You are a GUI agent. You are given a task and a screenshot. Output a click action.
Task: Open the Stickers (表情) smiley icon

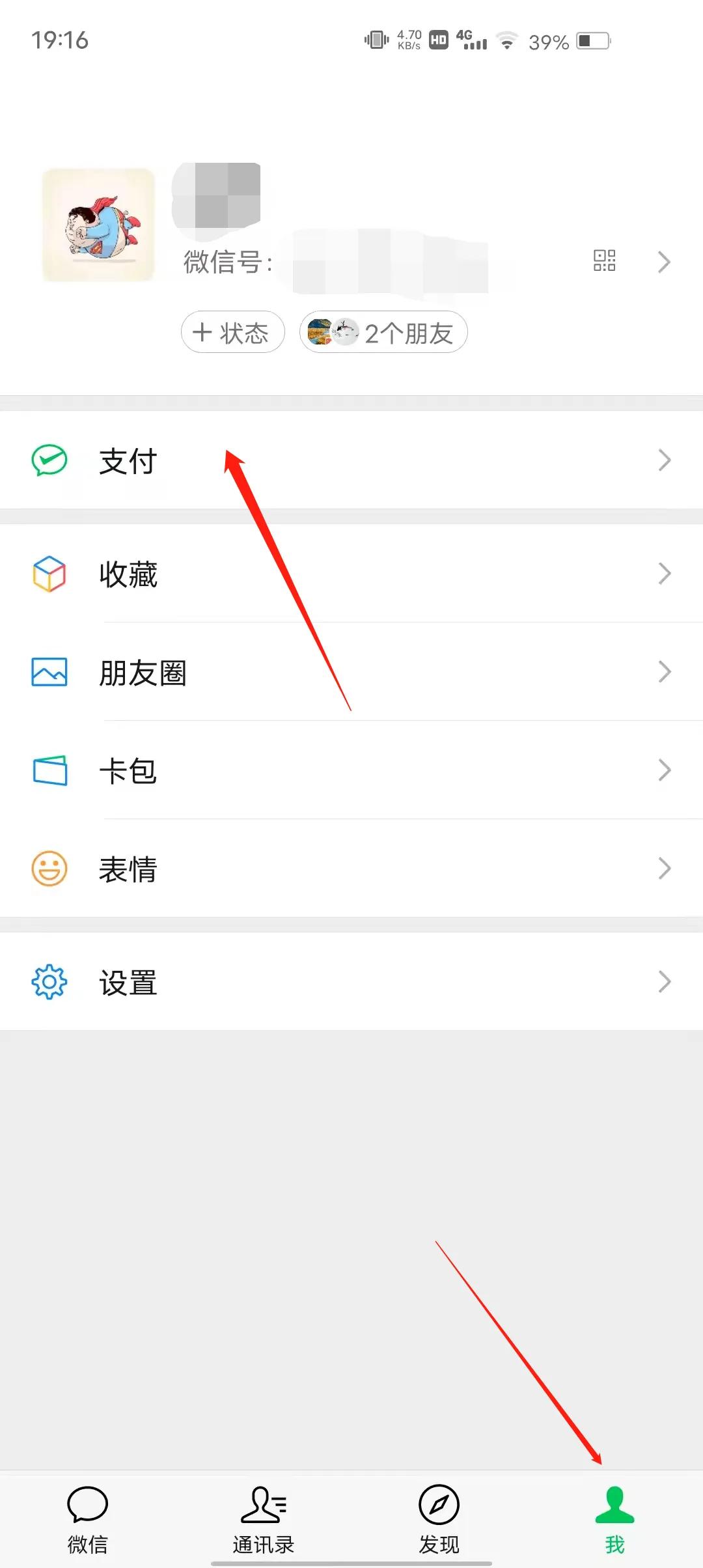(49, 869)
